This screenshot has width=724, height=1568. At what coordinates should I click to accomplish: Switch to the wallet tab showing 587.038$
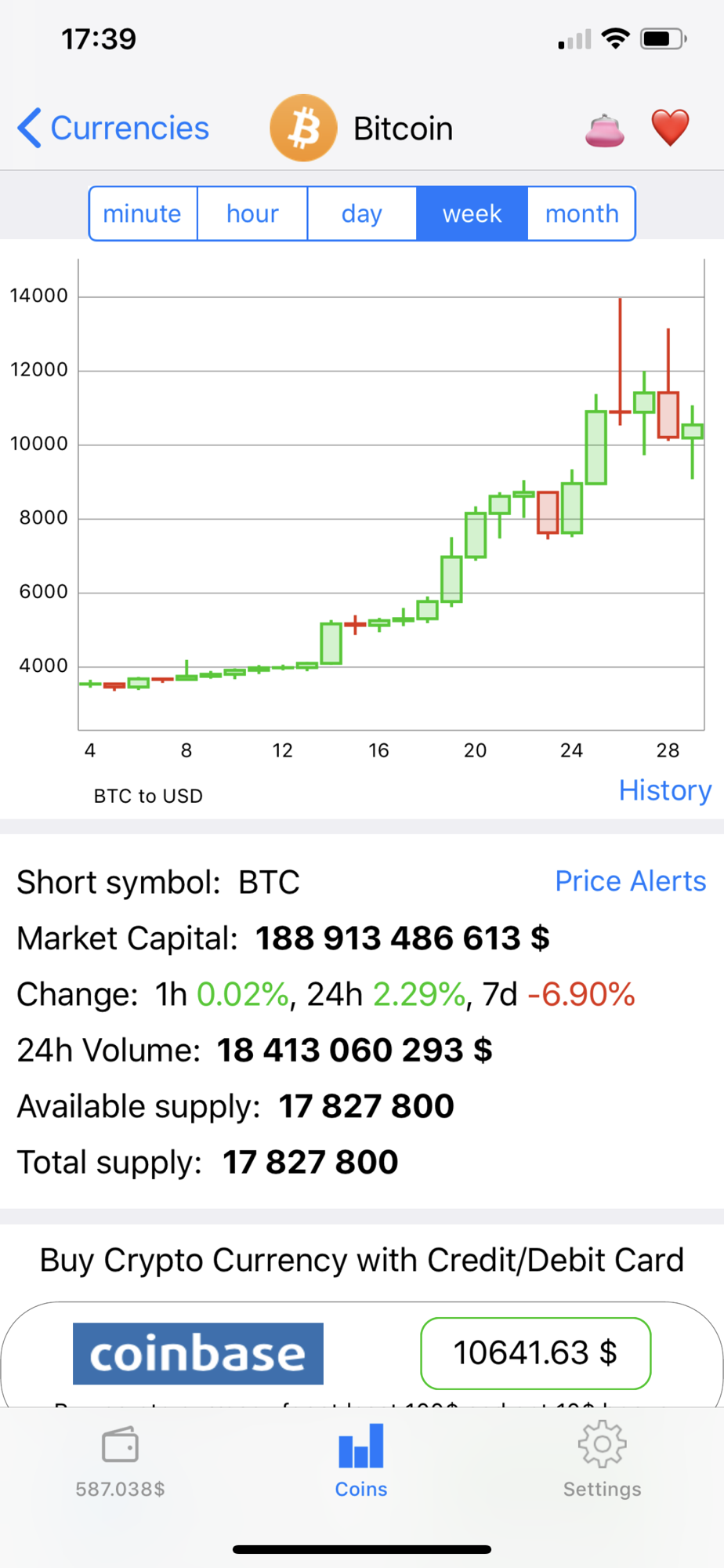[121, 1461]
